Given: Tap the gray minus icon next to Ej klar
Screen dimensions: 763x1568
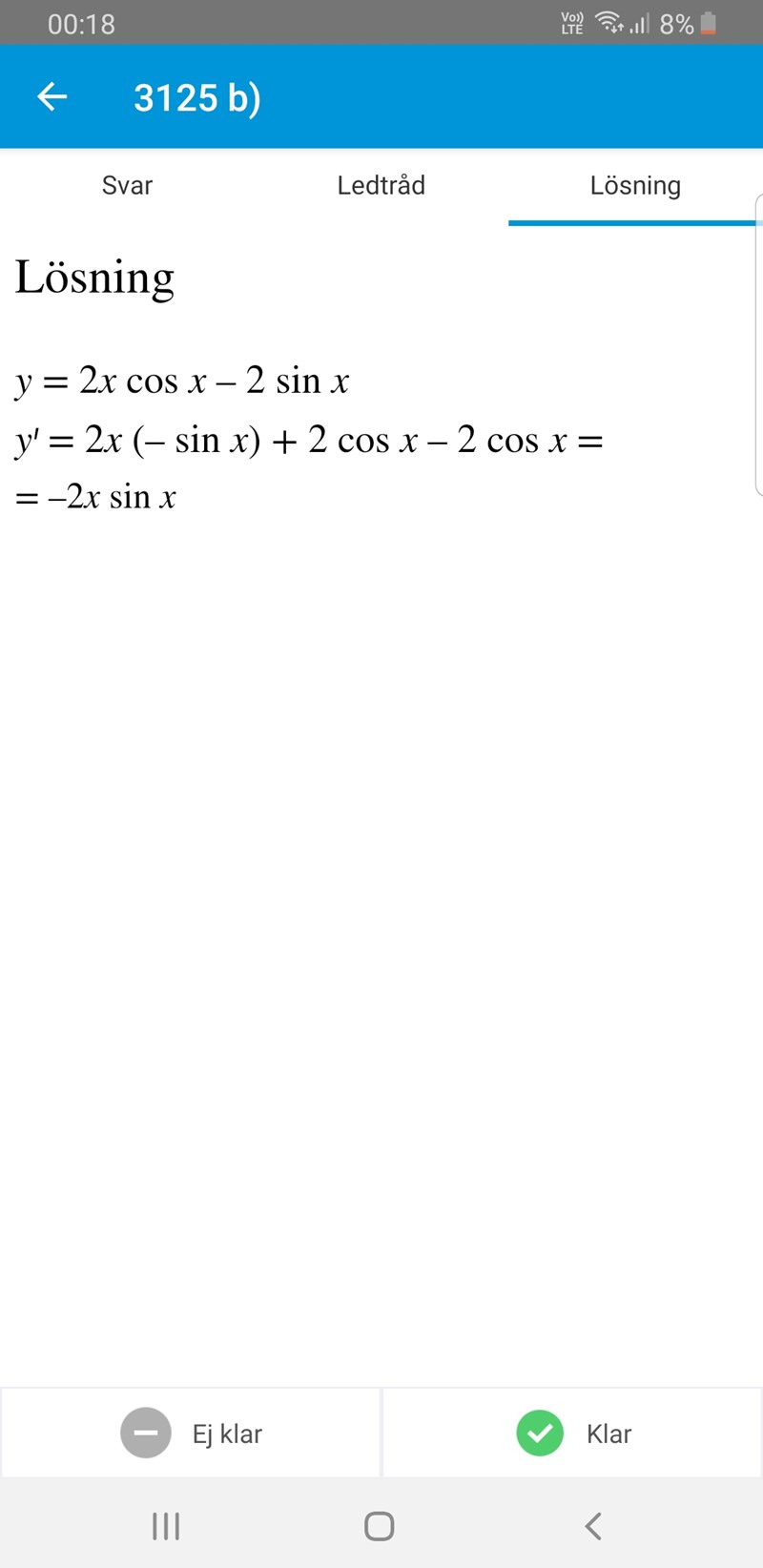Looking at the screenshot, I should coord(145,1433).
